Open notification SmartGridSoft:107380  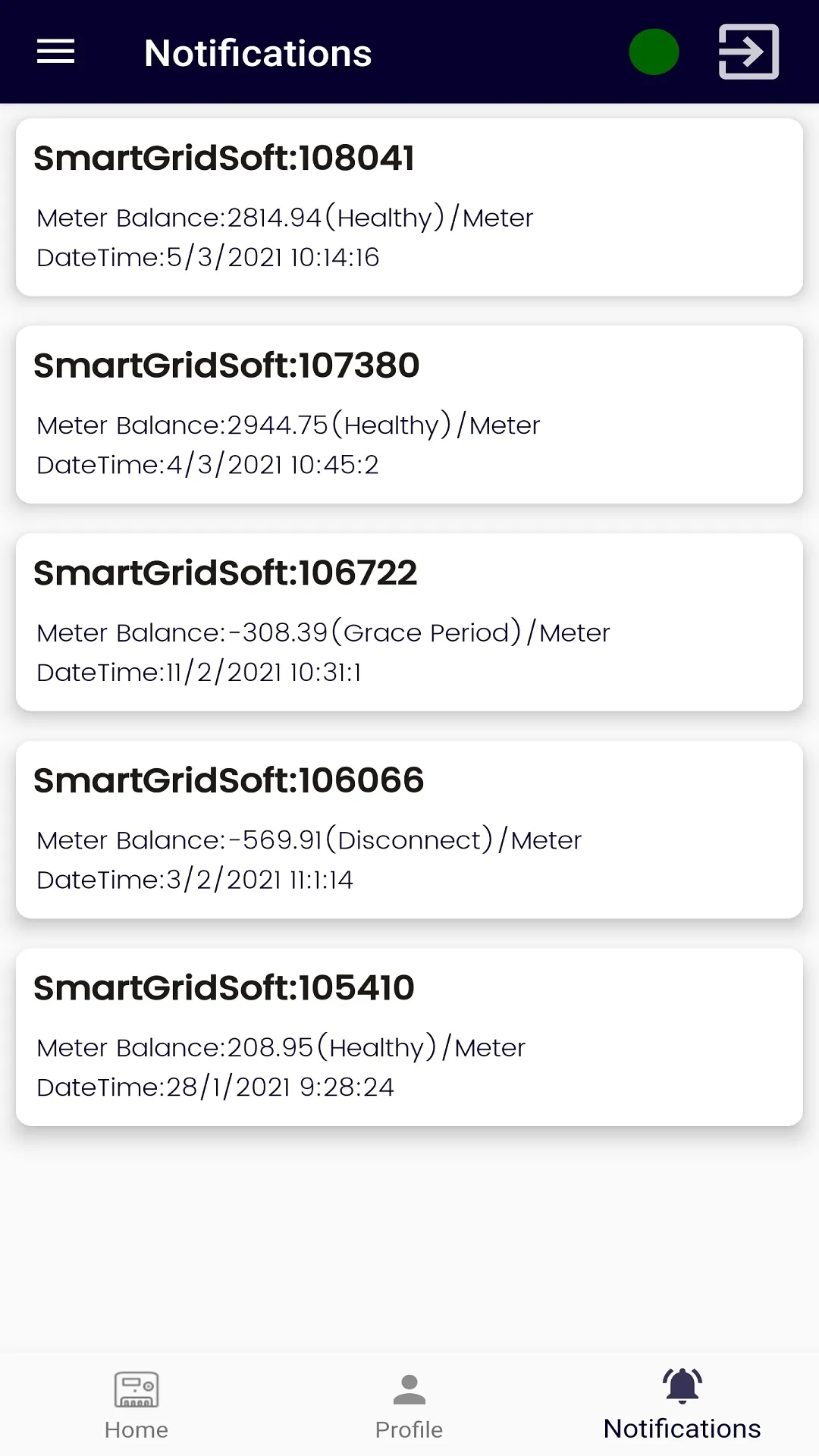[x=409, y=415]
